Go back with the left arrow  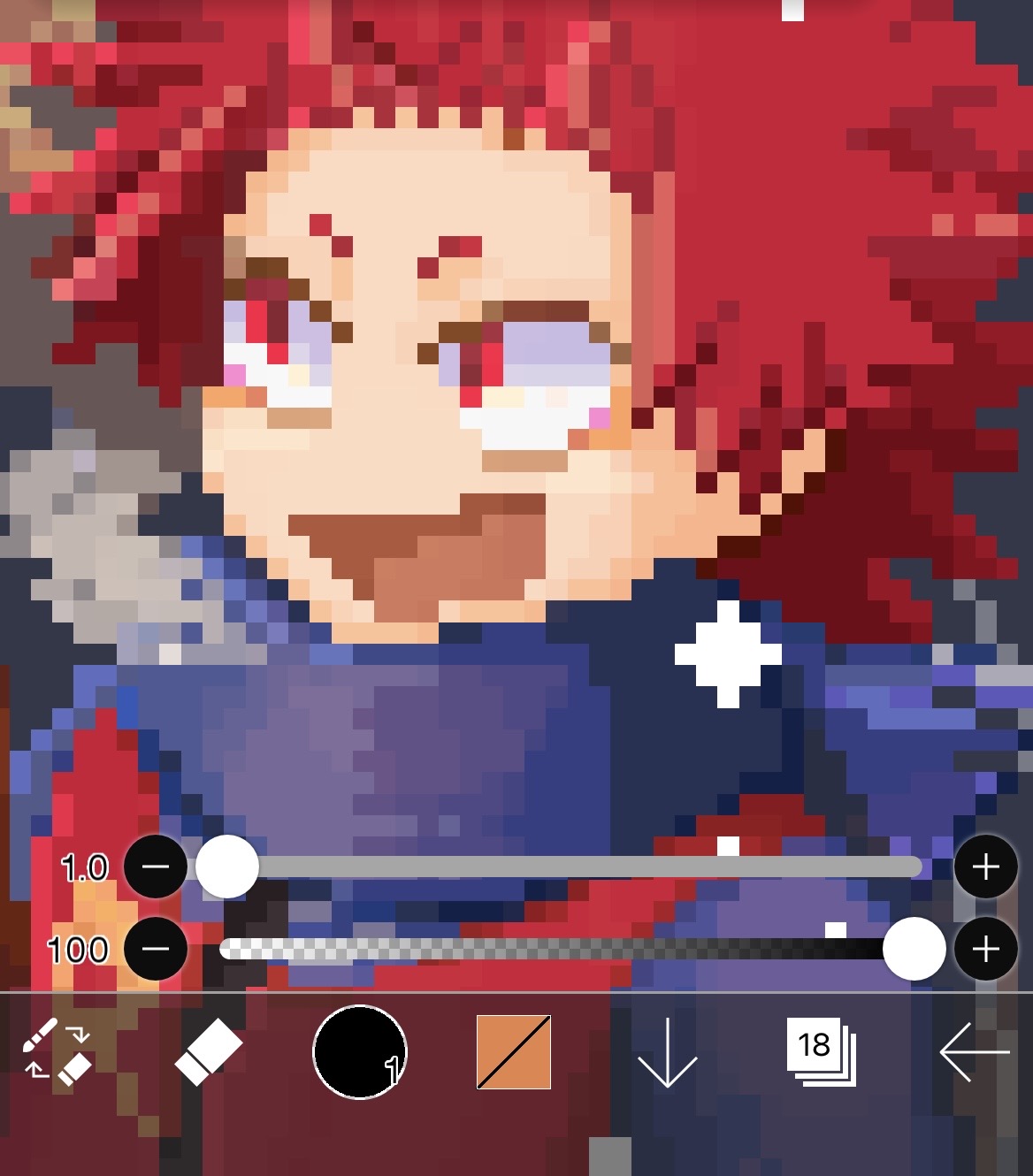click(974, 1051)
